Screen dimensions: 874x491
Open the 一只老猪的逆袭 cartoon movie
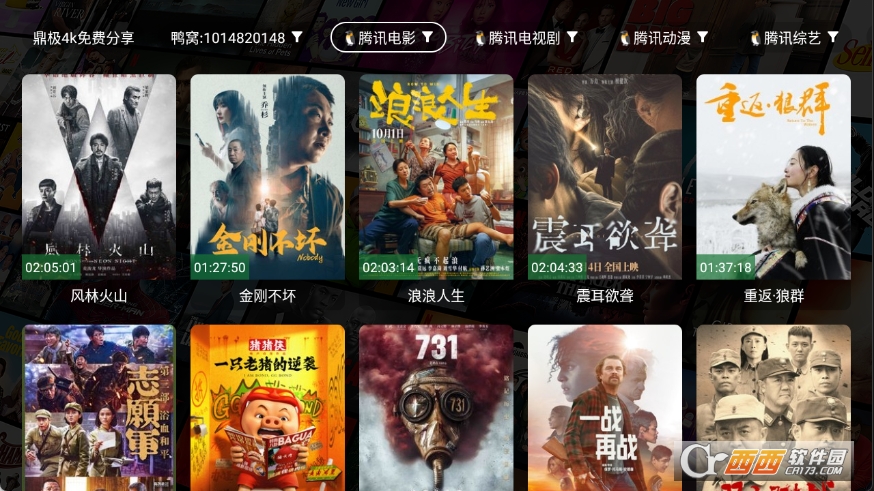[267, 407]
